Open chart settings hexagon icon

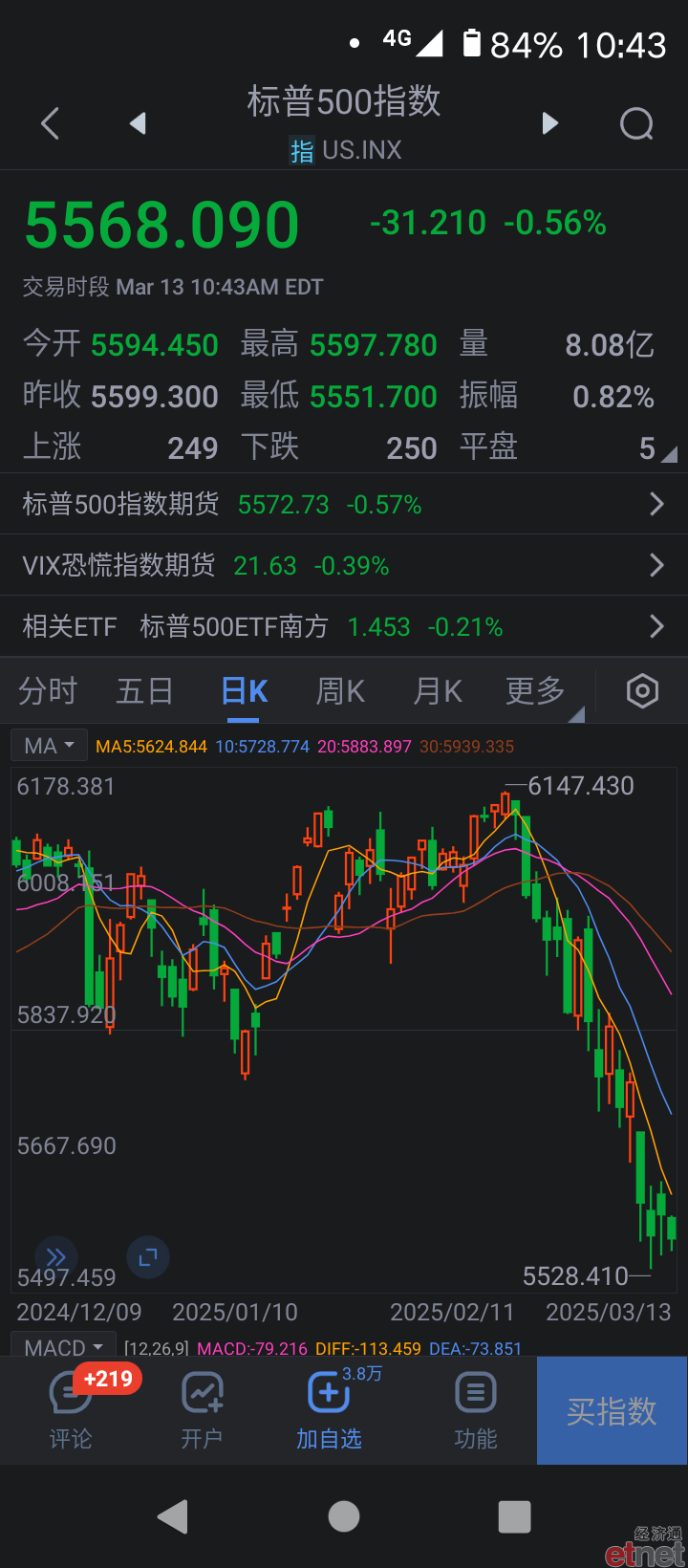click(642, 690)
